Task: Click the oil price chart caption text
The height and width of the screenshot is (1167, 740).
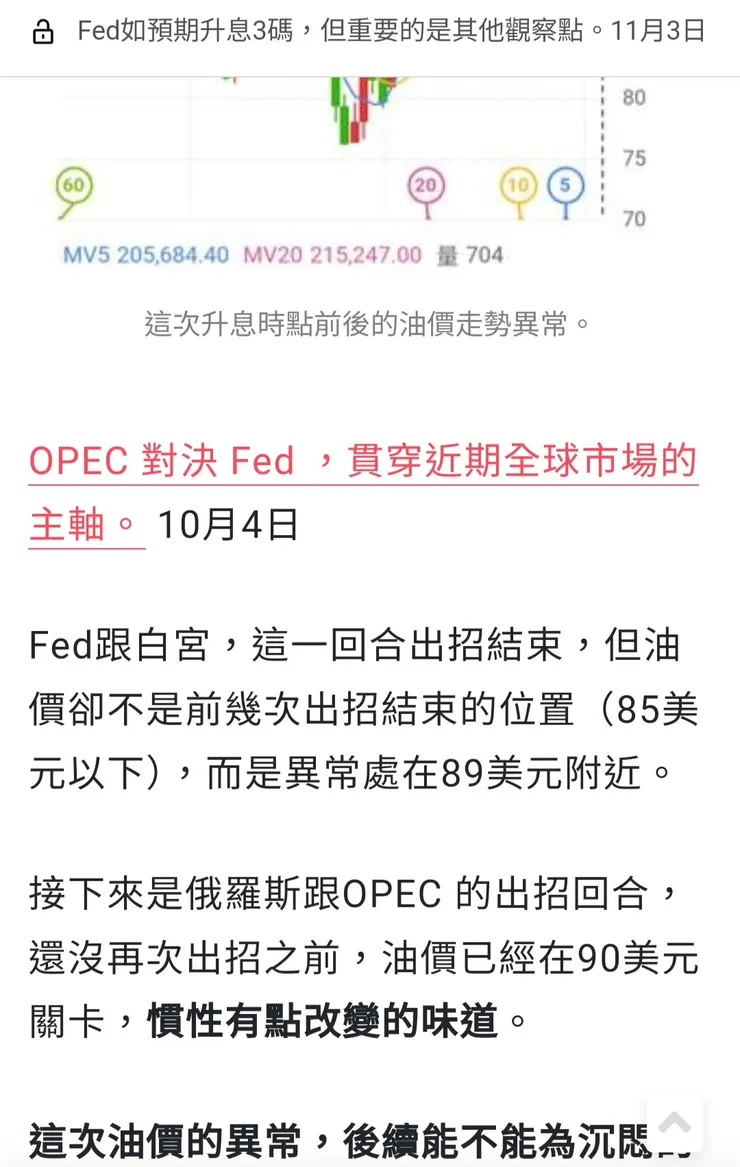Action: coord(368,323)
